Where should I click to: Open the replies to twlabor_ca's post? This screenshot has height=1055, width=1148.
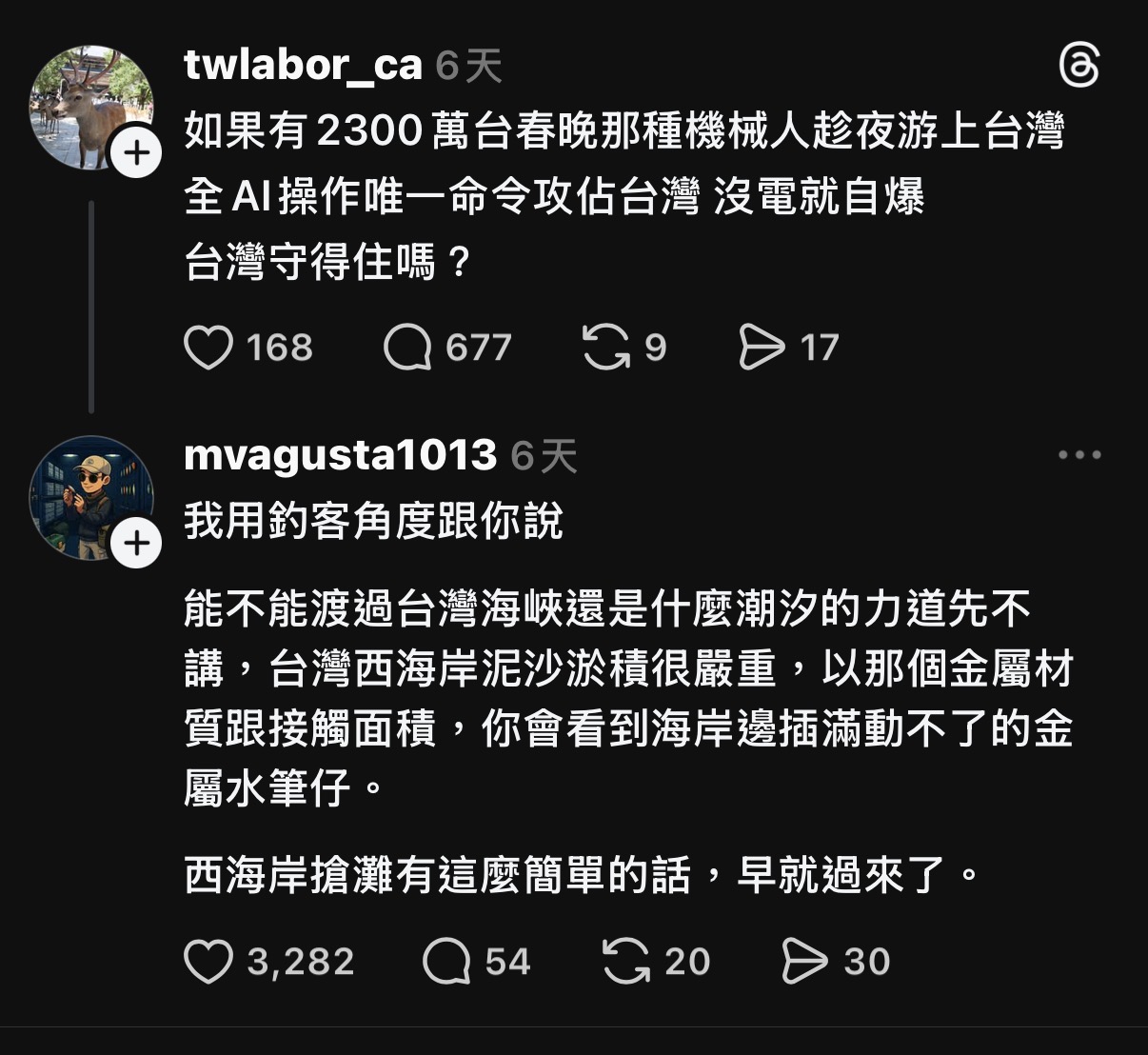point(407,348)
